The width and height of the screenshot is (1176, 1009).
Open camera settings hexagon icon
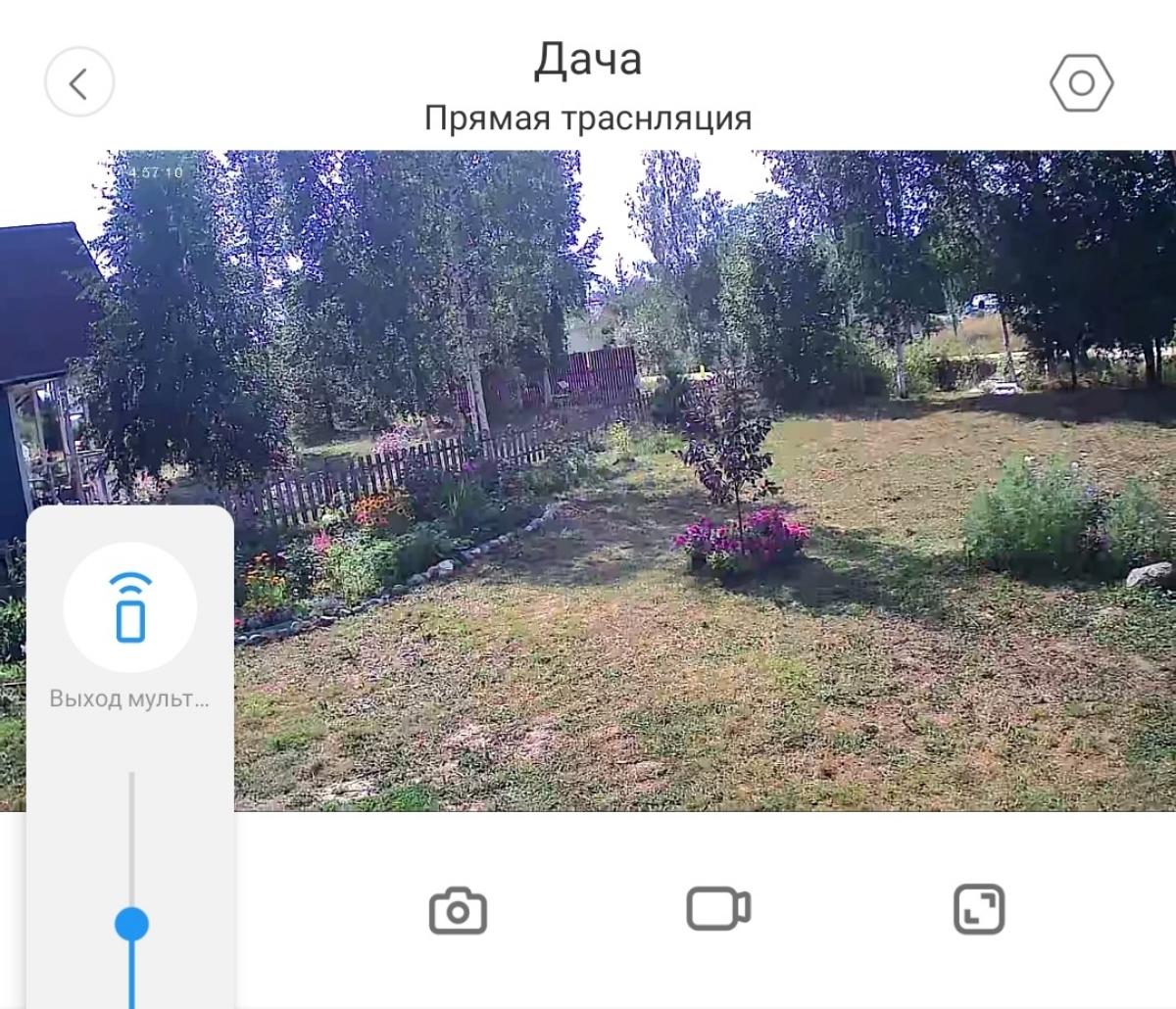pos(1081,82)
